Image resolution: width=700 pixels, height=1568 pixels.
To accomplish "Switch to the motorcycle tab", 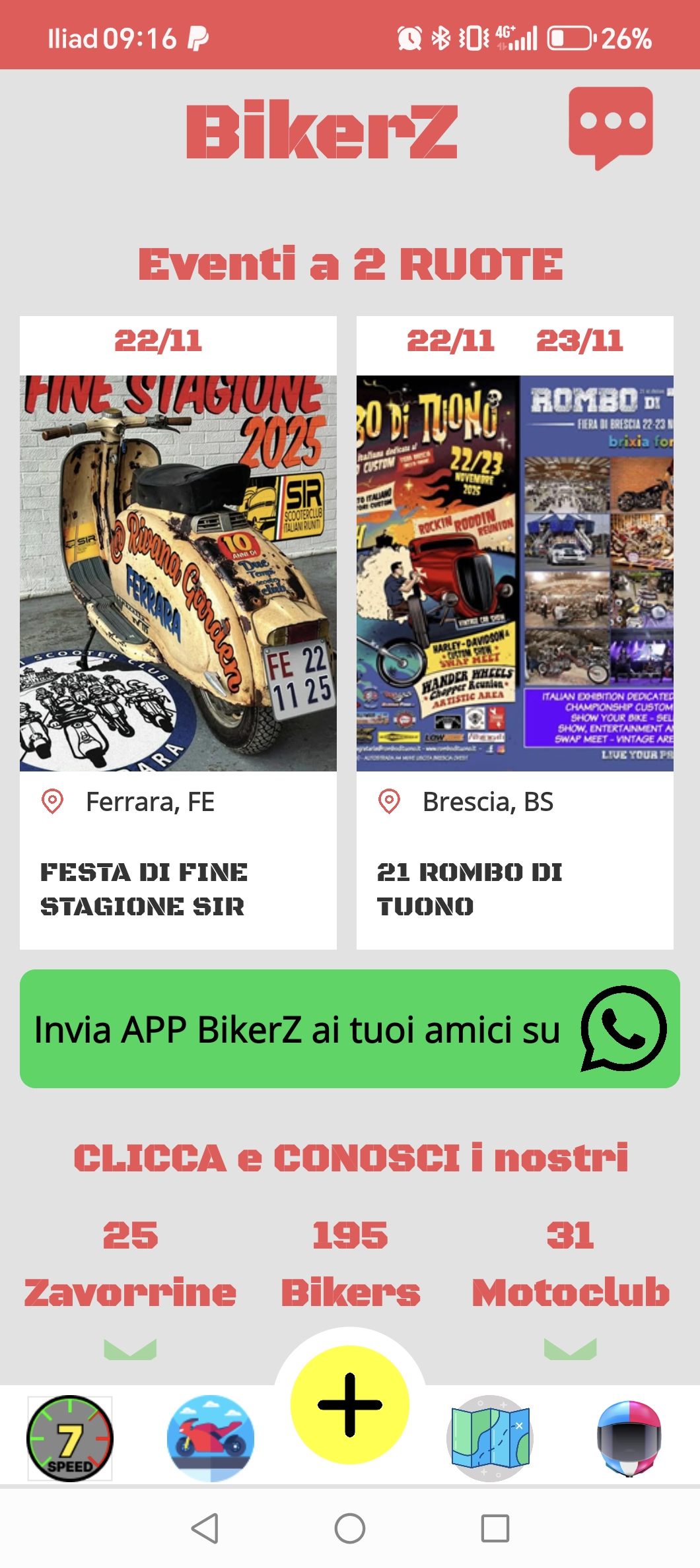I will [210, 1438].
